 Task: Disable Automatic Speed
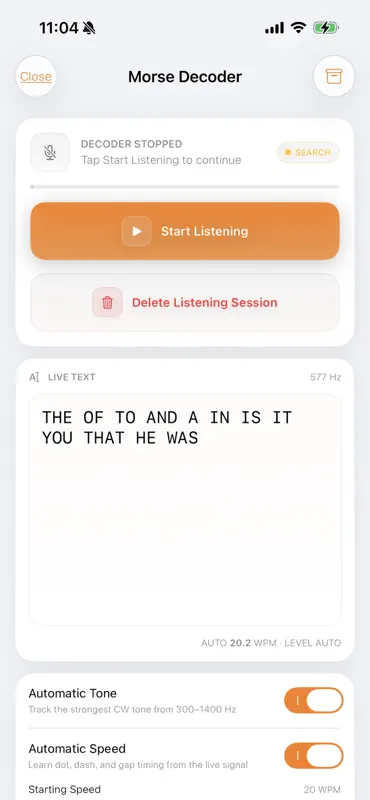coord(314,756)
